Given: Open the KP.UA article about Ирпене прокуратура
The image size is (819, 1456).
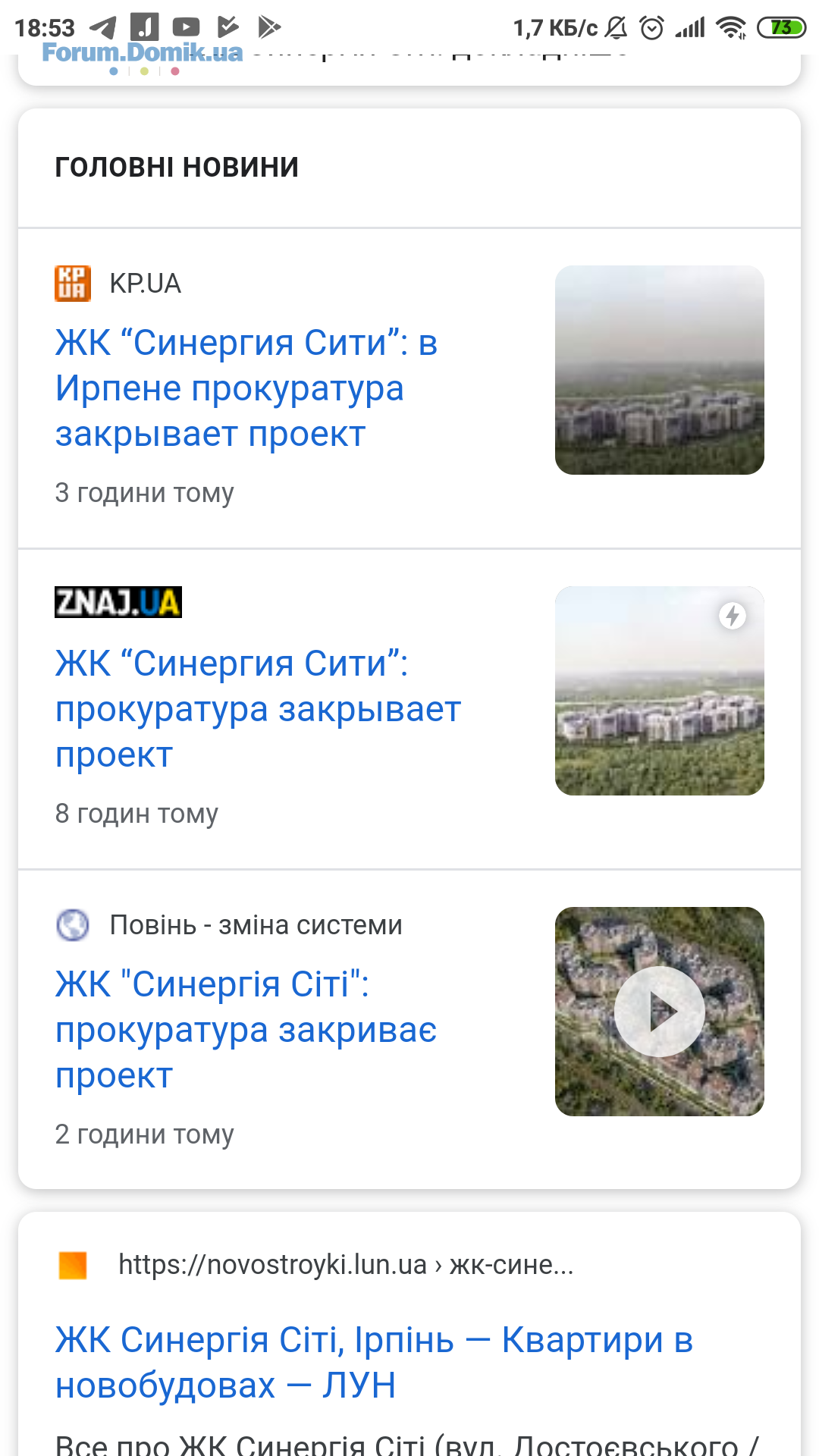Looking at the screenshot, I should pos(246,388).
